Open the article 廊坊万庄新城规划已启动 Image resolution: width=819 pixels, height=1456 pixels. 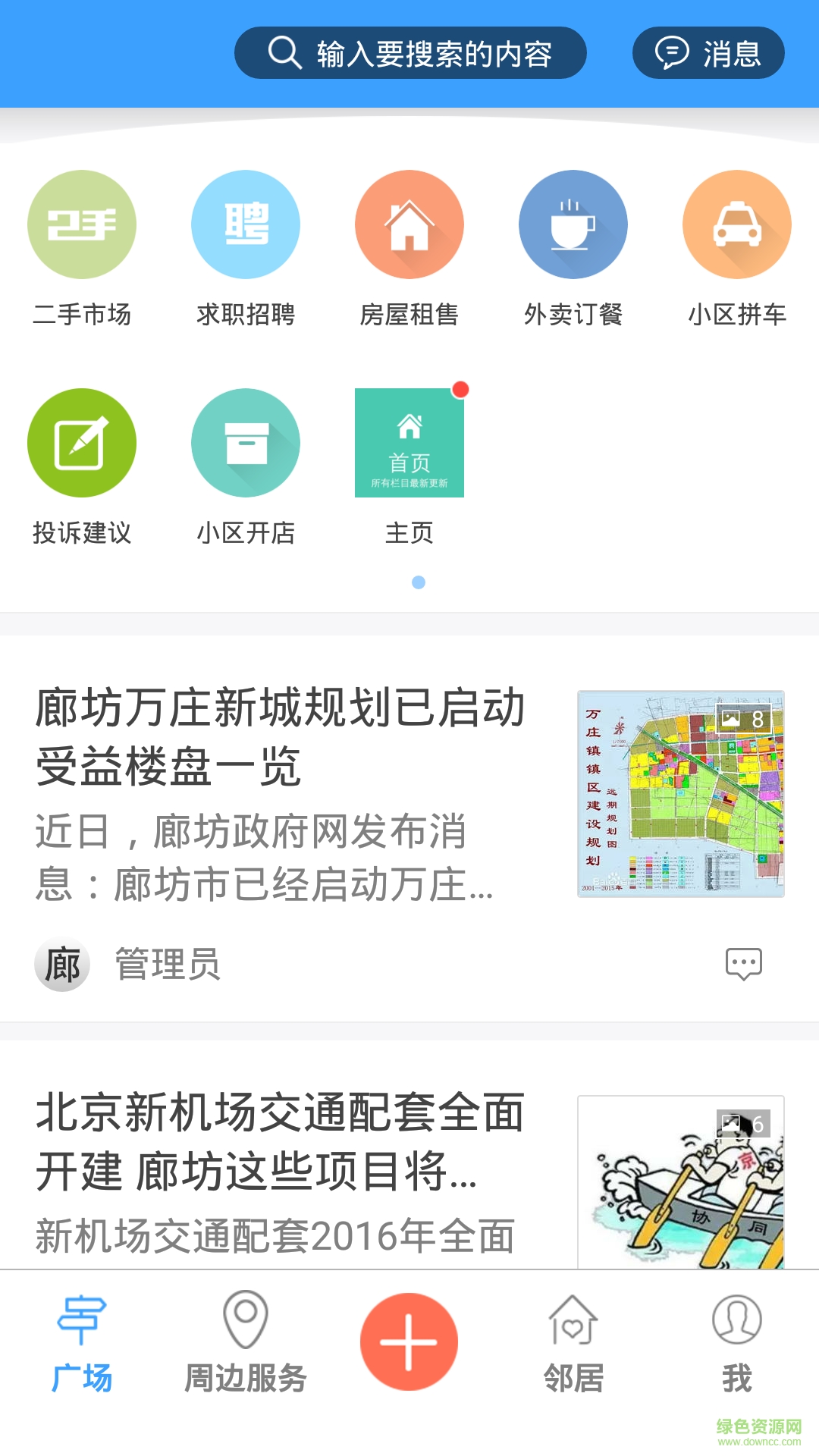281,736
